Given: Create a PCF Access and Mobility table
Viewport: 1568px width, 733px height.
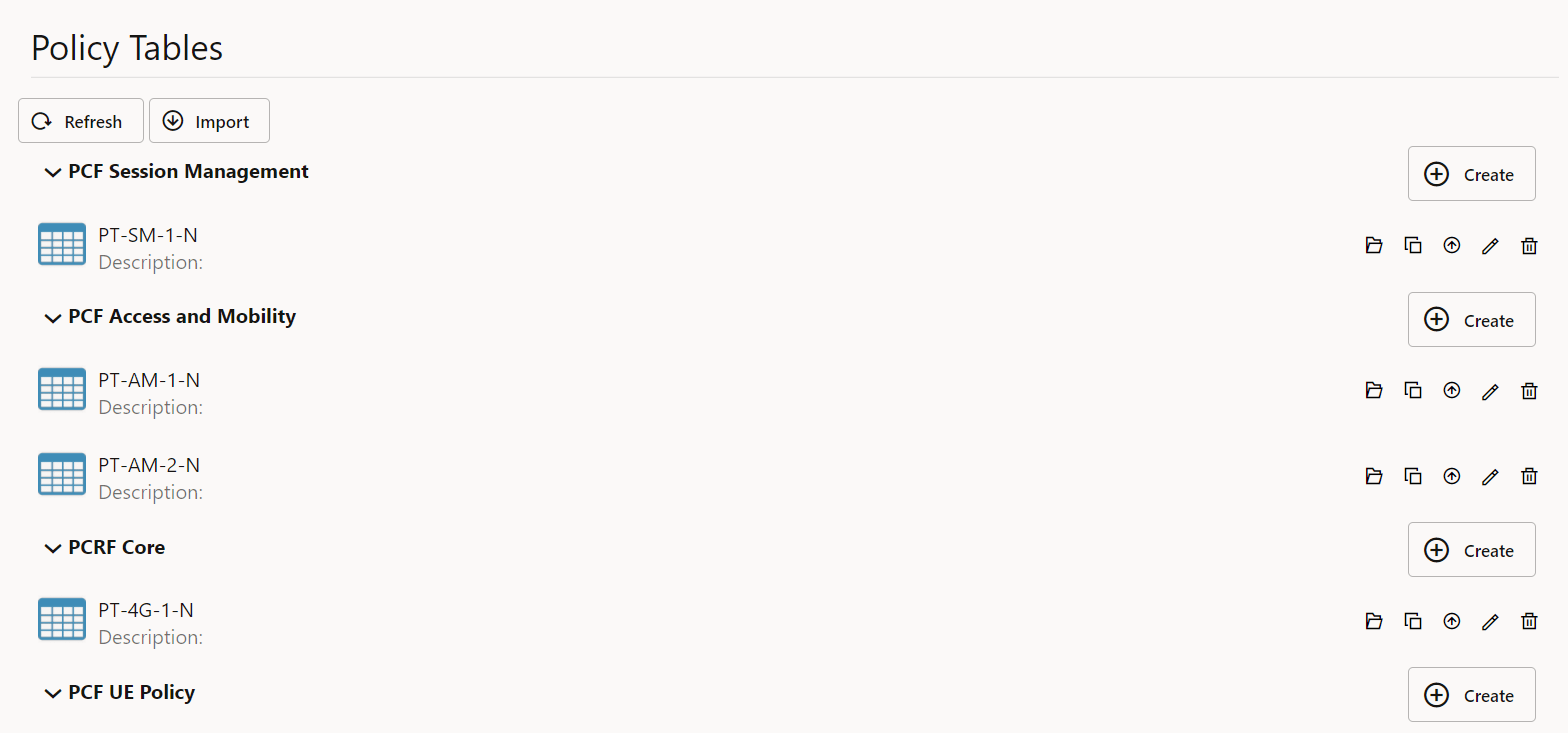Looking at the screenshot, I should 1471,320.
